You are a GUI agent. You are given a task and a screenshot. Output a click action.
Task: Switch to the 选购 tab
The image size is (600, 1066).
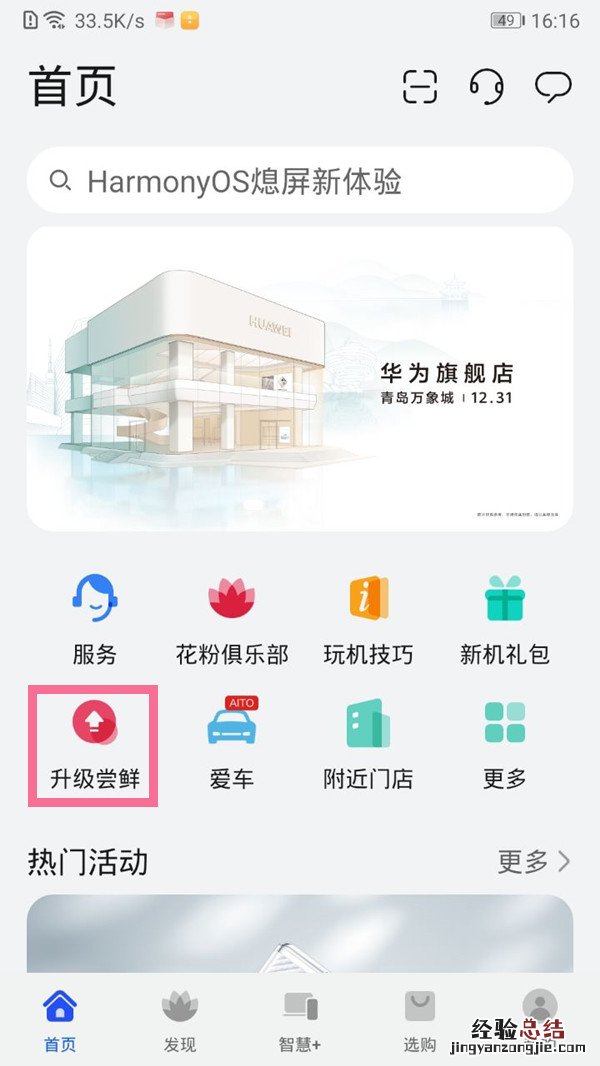click(x=420, y=1020)
